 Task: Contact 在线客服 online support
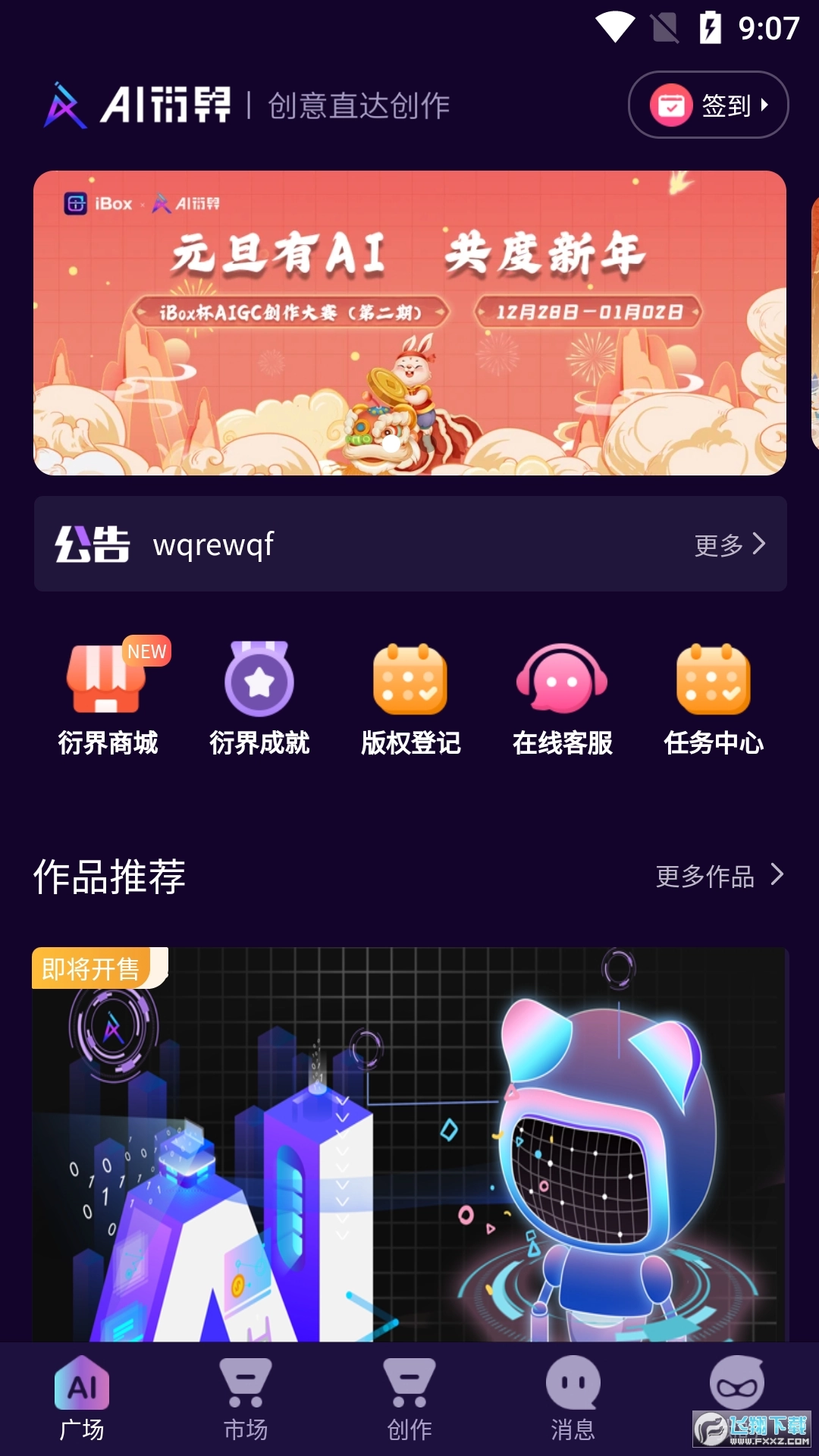click(x=562, y=699)
